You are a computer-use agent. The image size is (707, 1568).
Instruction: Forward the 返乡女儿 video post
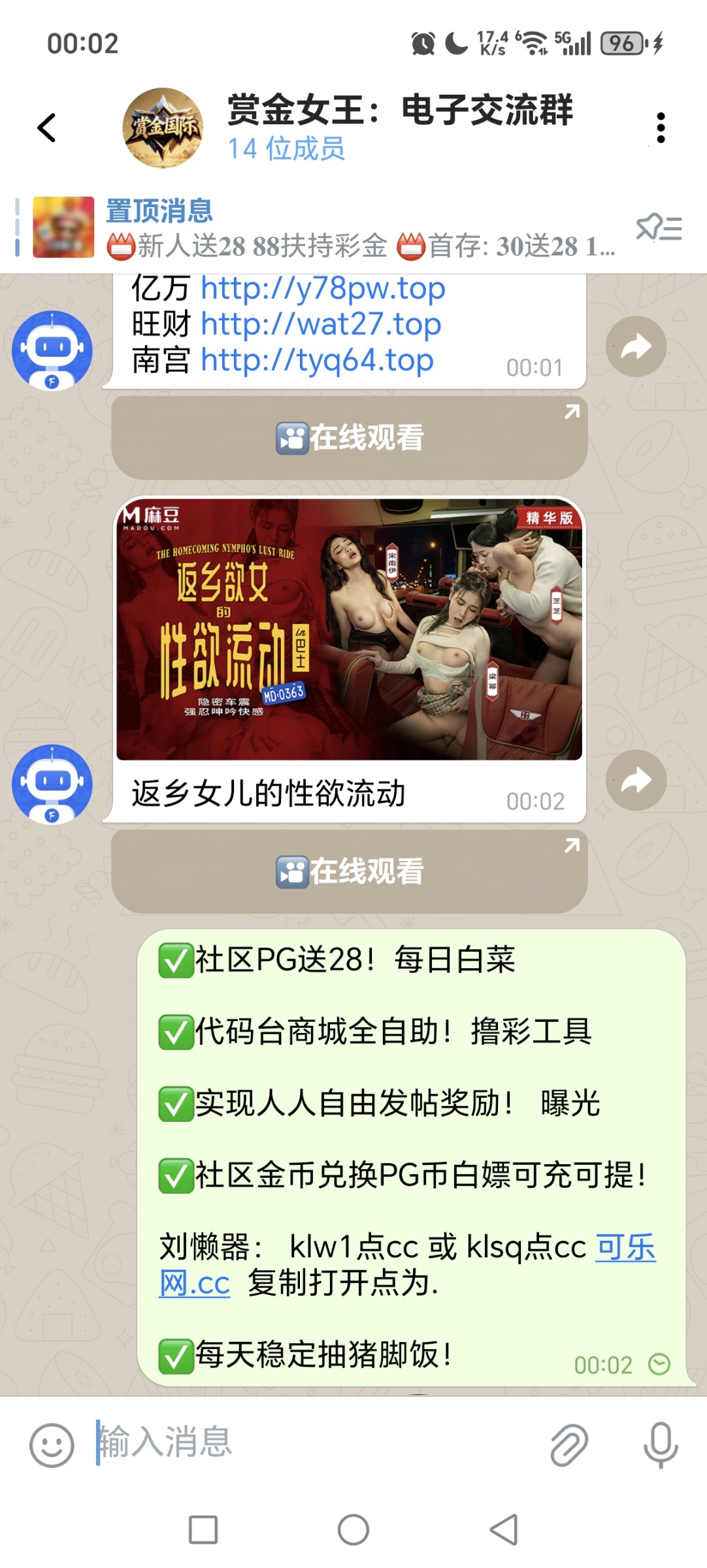click(x=636, y=780)
